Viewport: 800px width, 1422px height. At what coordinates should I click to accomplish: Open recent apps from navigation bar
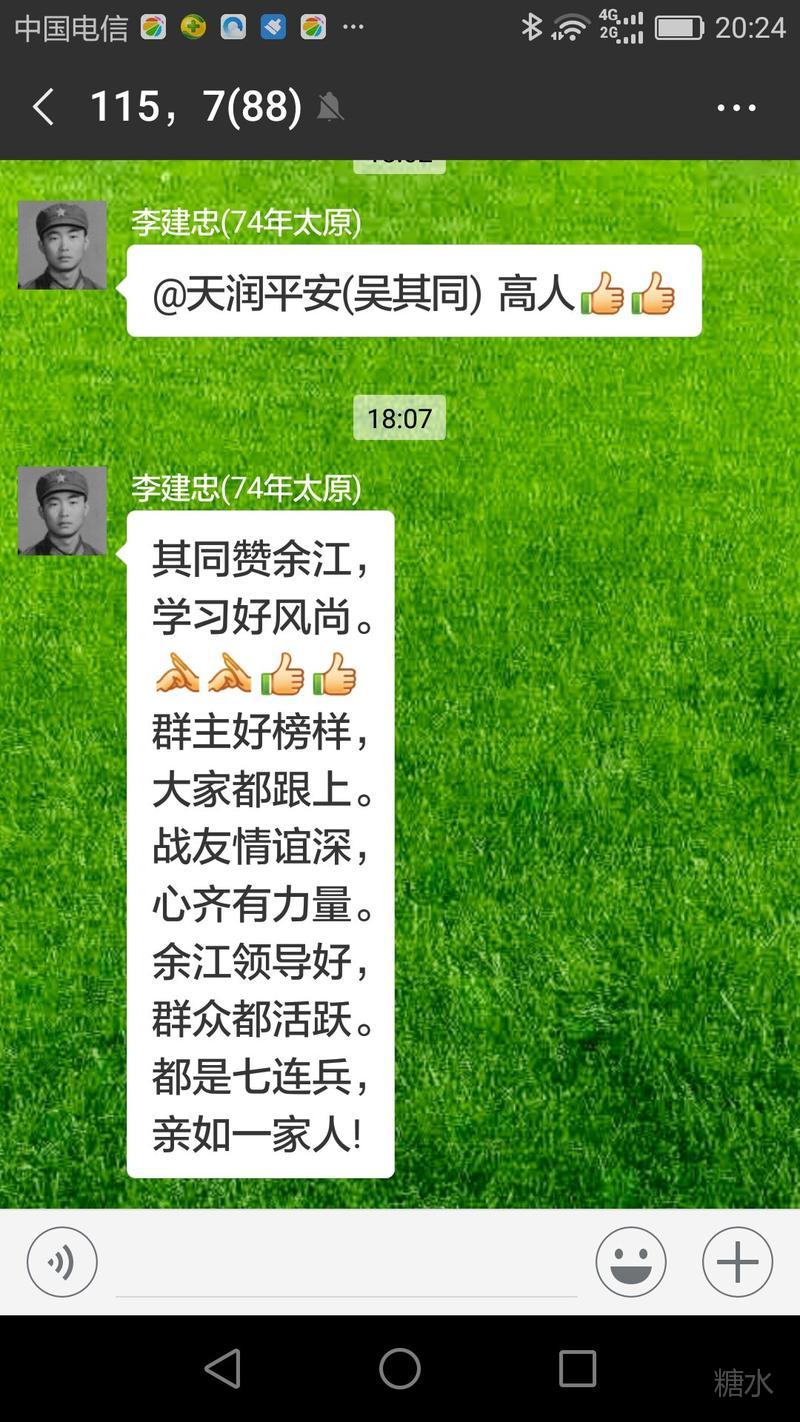pyautogui.click(x=577, y=1368)
